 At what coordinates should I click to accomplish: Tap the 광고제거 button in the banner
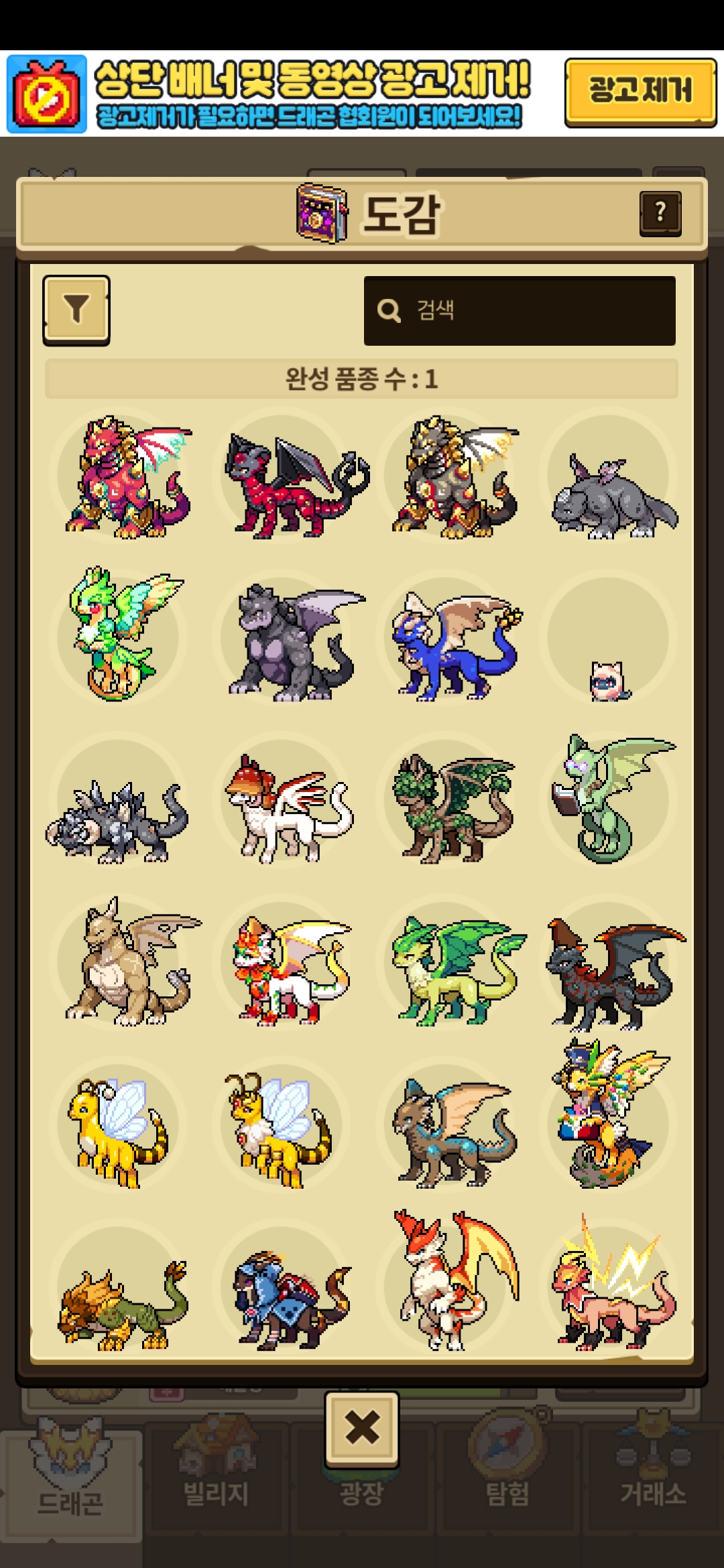[x=640, y=92]
